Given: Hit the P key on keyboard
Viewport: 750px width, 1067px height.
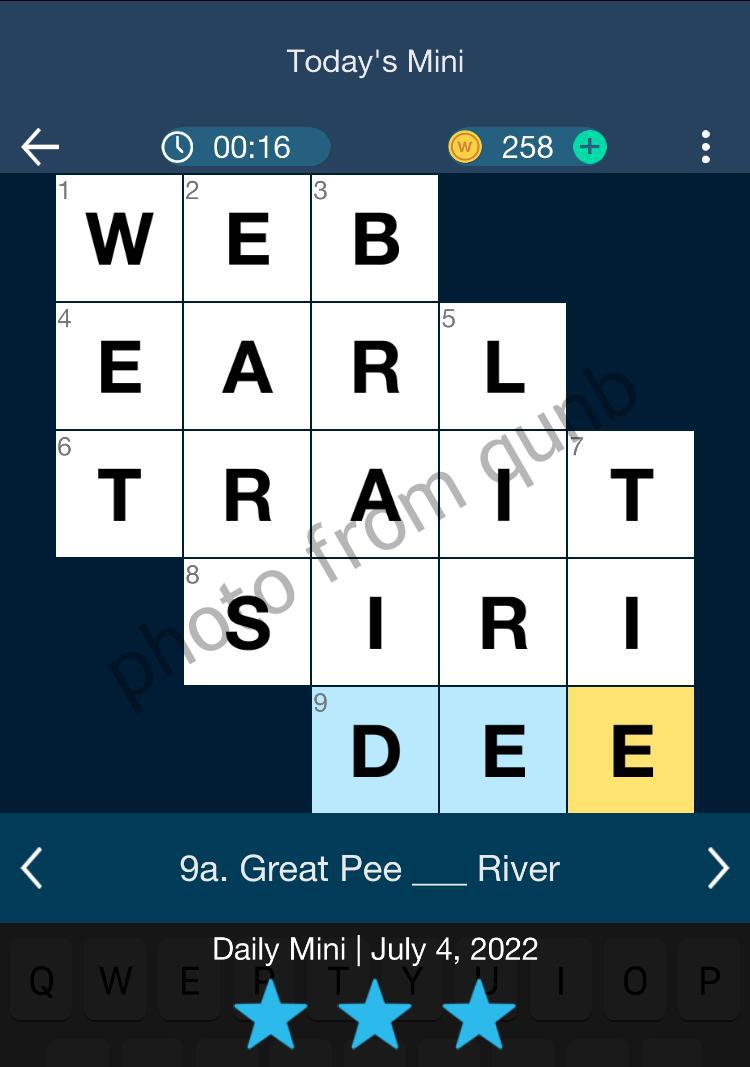Looking at the screenshot, I should (x=708, y=981).
